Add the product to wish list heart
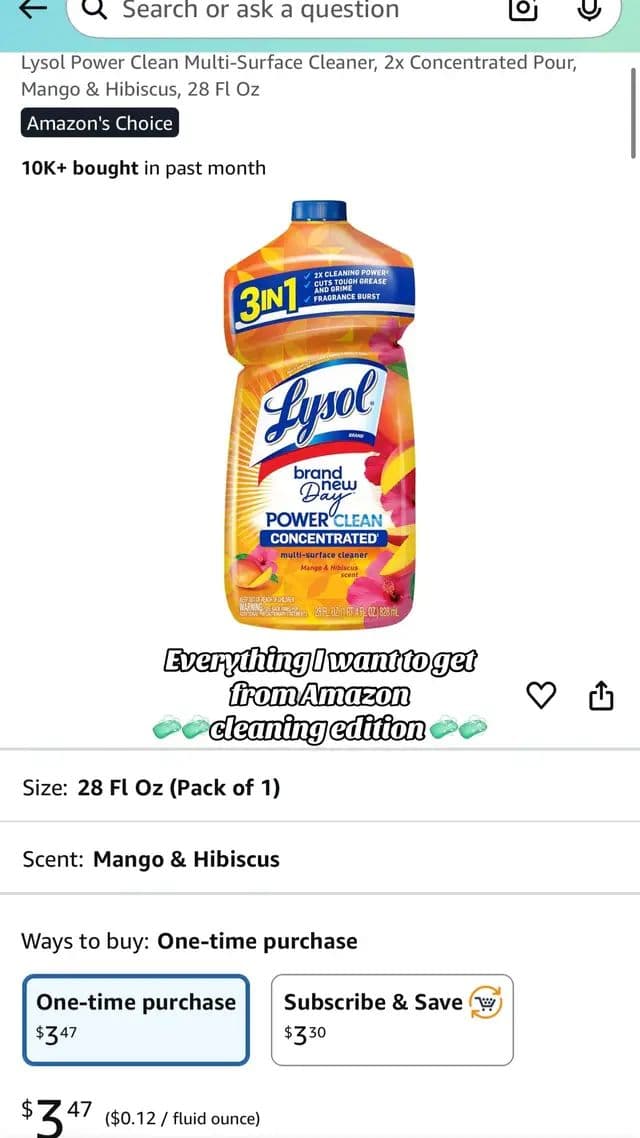The image size is (640, 1138). click(x=540, y=697)
